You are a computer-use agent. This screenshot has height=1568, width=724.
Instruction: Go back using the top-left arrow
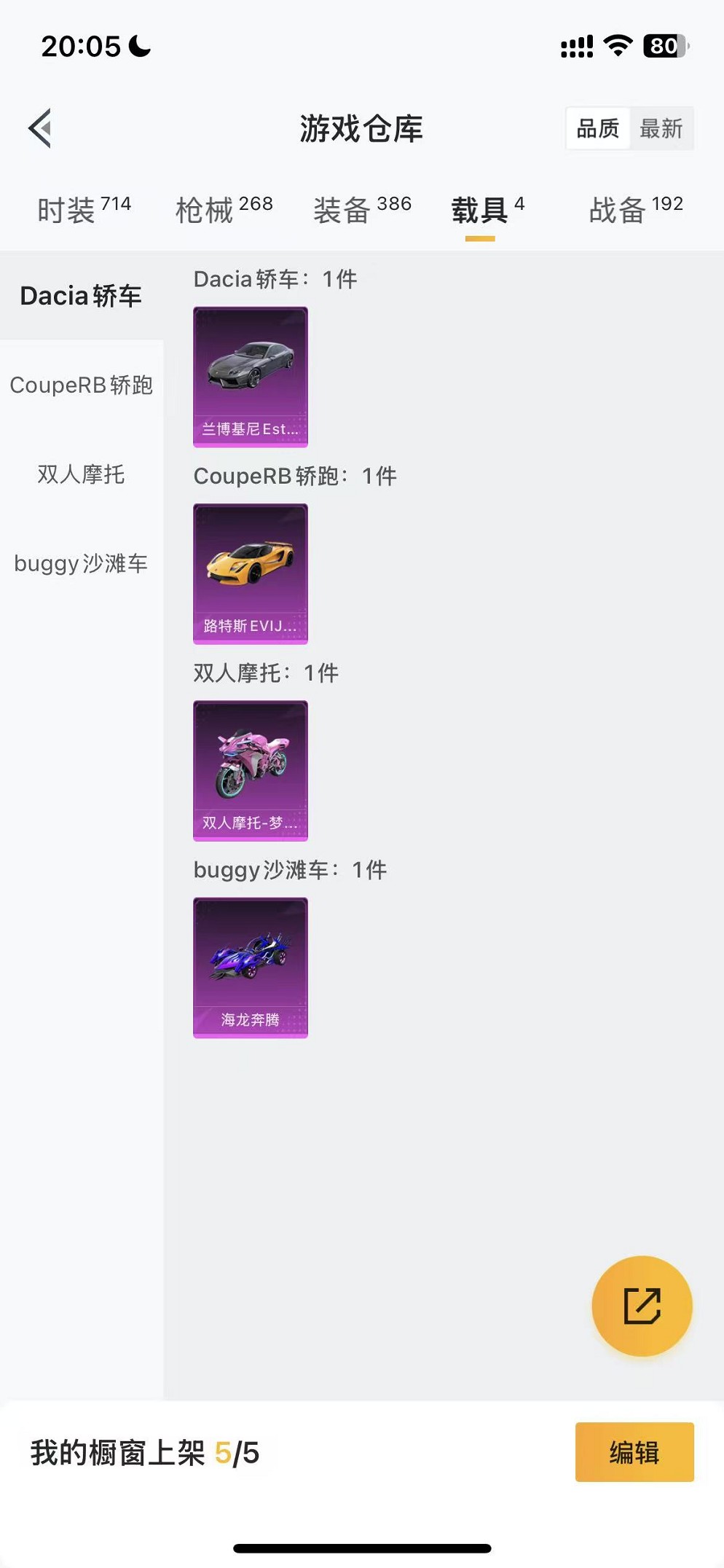41,128
